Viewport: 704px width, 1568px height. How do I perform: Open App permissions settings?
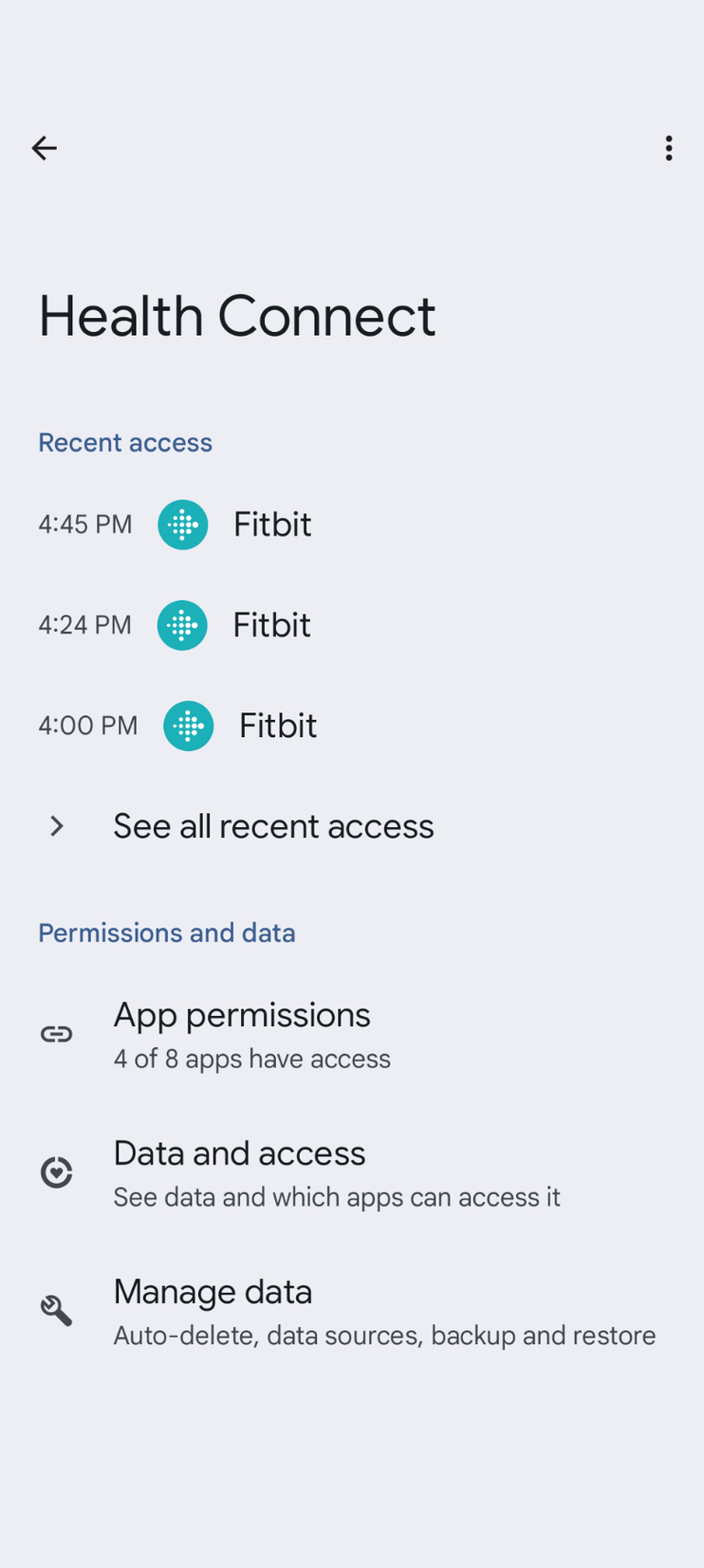click(x=242, y=1015)
